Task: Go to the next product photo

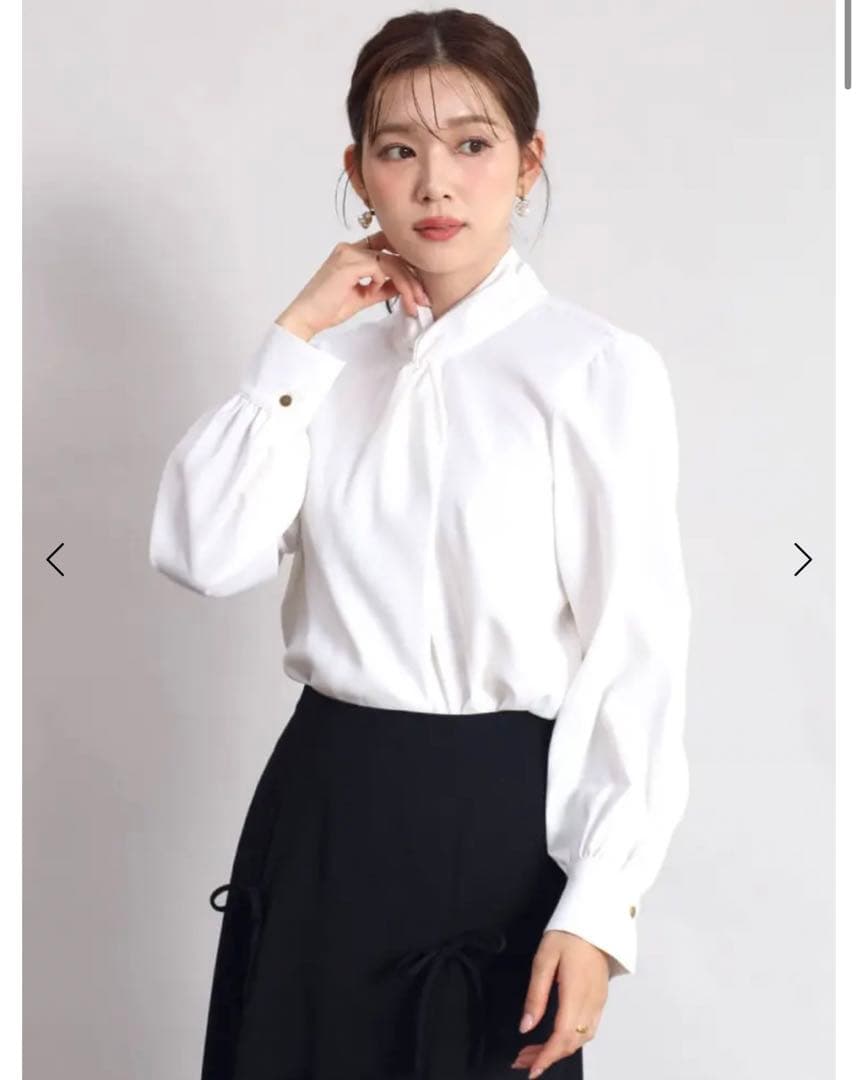Action: 802,560
